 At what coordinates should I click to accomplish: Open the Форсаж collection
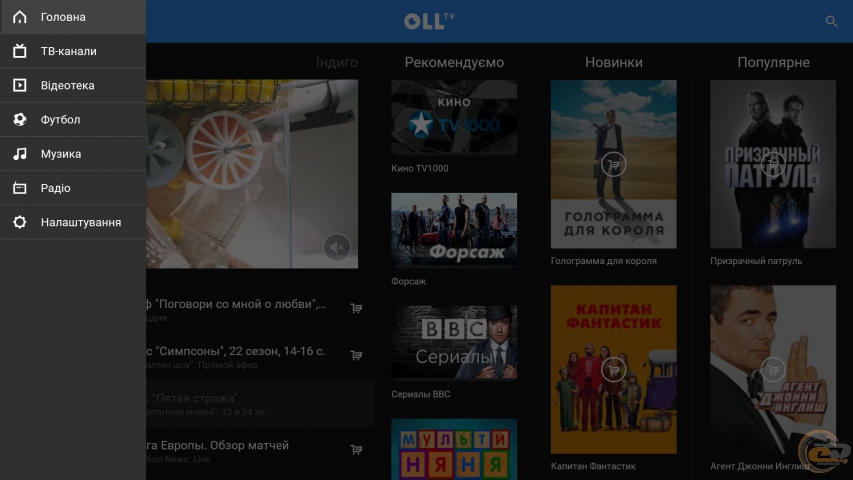(454, 230)
